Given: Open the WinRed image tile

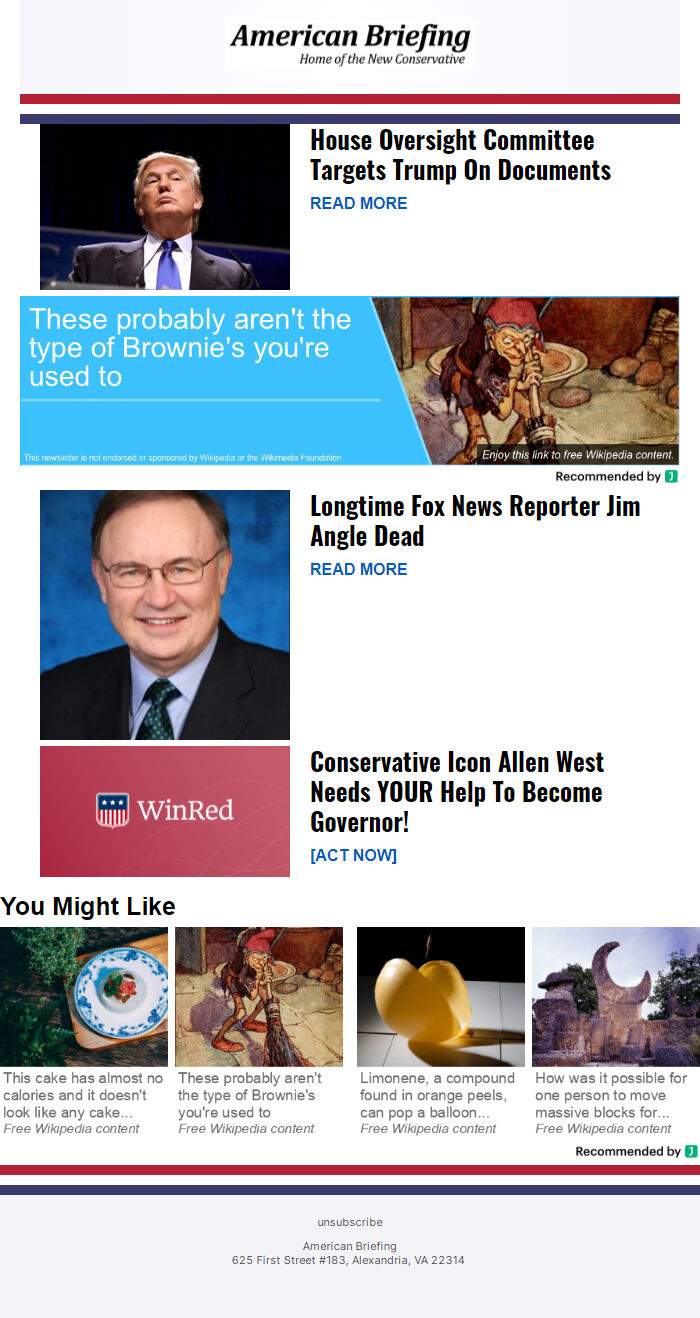Looking at the screenshot, I should (165, 811).
